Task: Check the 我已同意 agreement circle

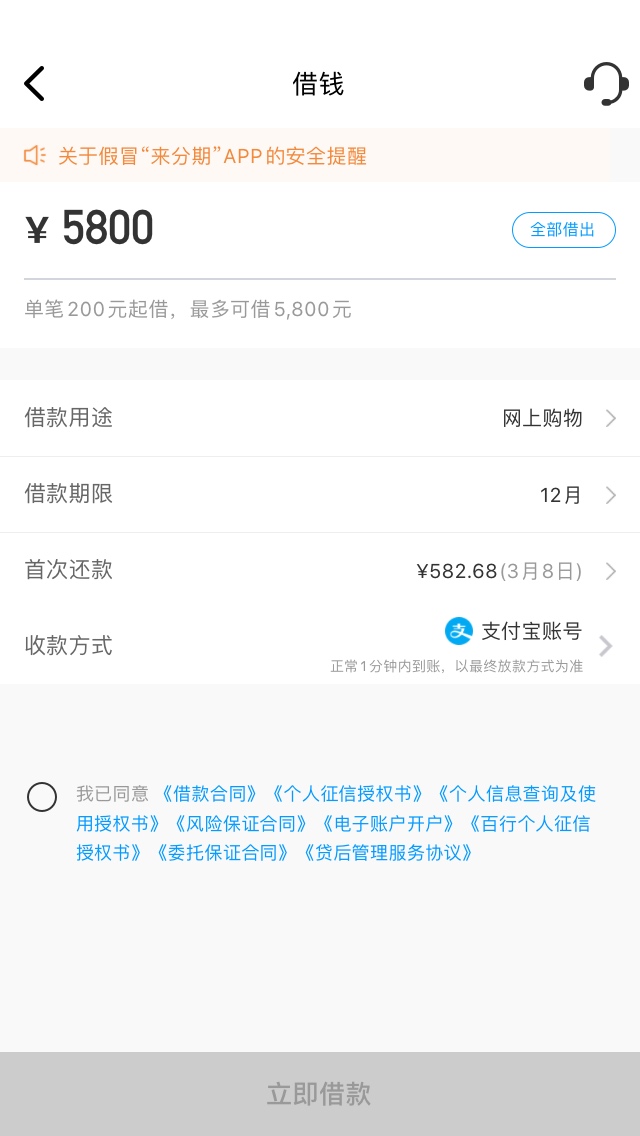Action: click(x=42, y=797)
